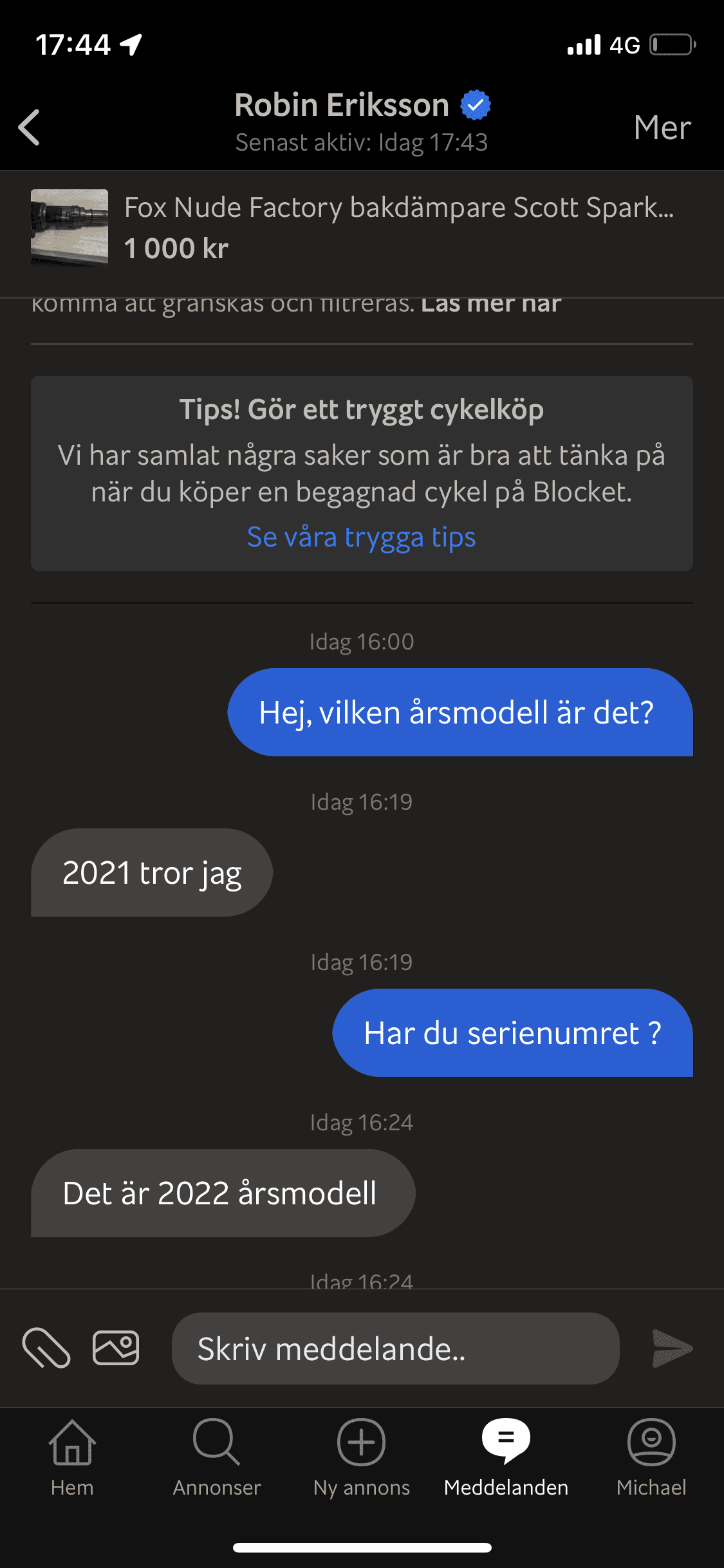Add a photo with the image icon
Viewport: 724px width, 1568px height.
116,1348
